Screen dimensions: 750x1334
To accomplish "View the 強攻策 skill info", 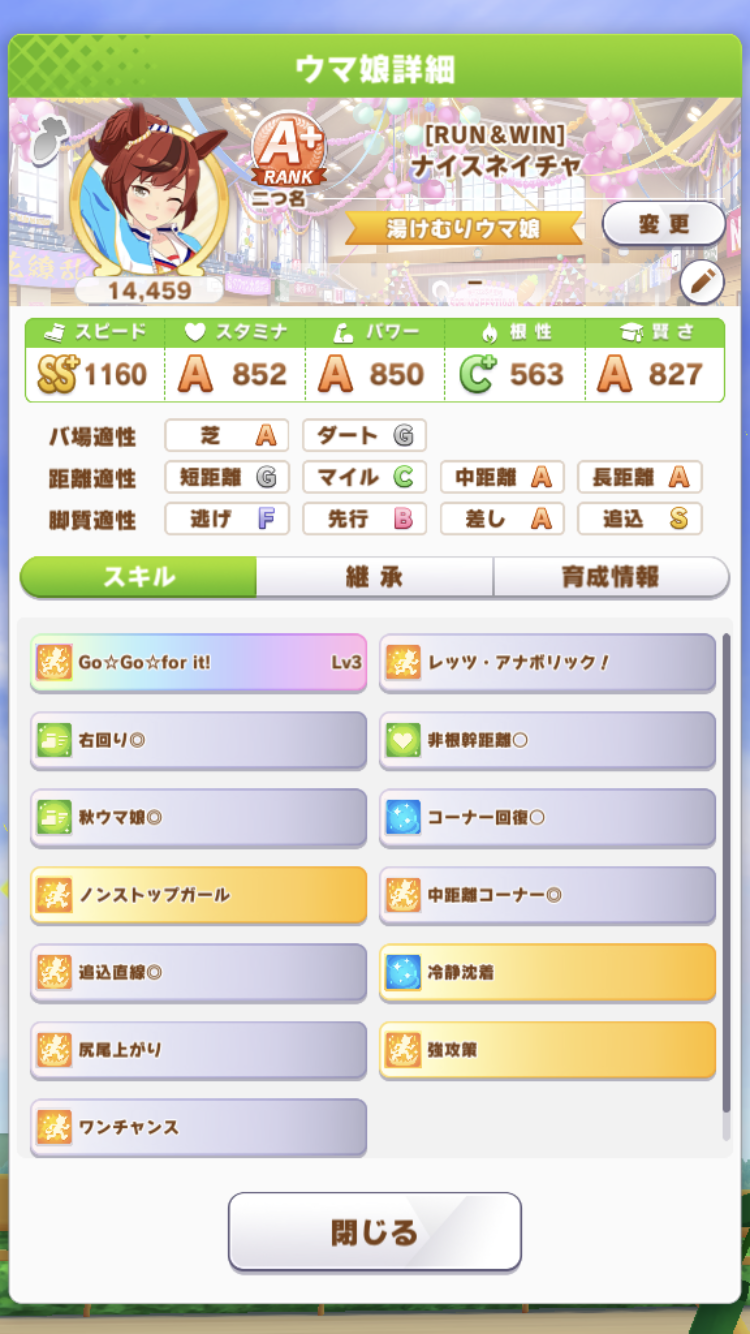I will tap(547, 1049).
